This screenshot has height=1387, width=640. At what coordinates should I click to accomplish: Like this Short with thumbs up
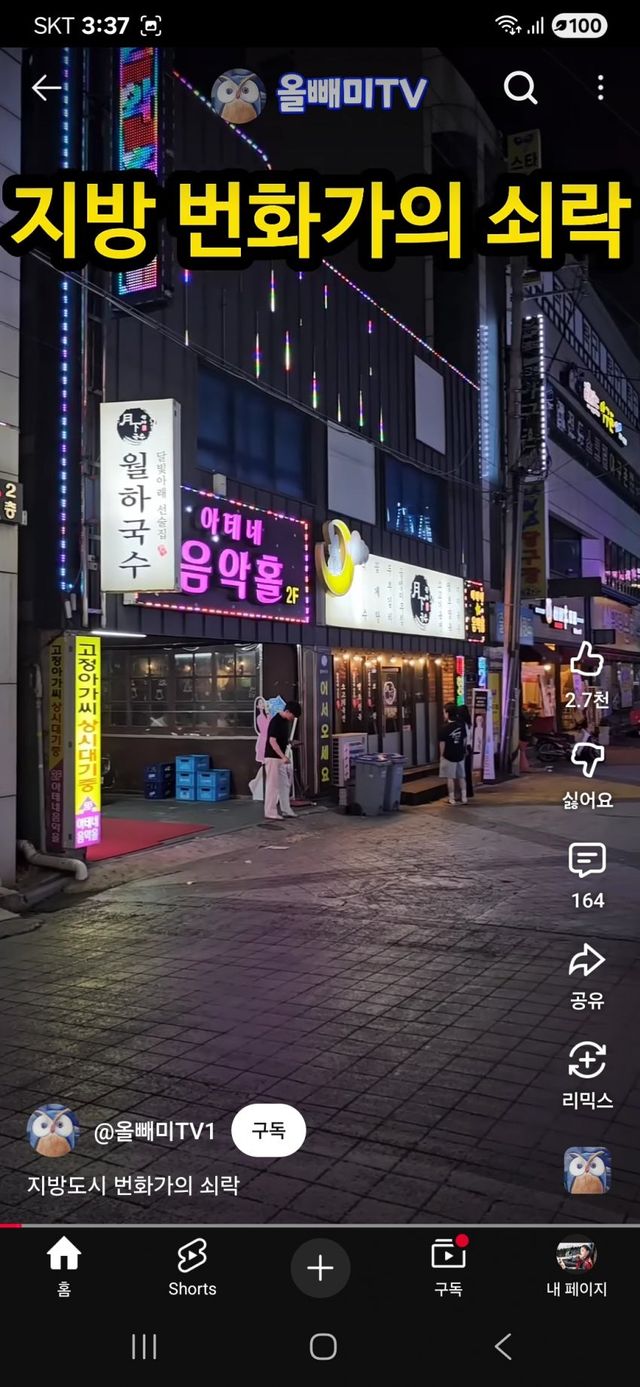(587, 659)
